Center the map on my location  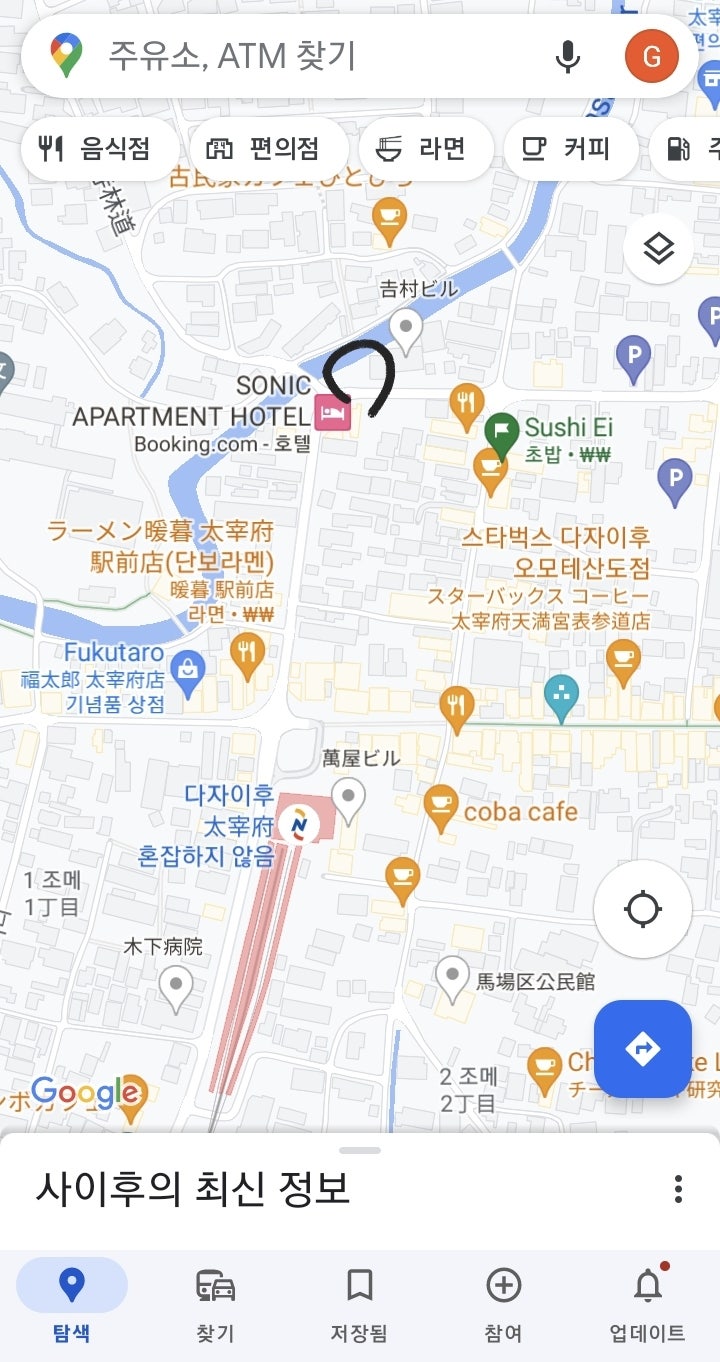pos(642,909)
